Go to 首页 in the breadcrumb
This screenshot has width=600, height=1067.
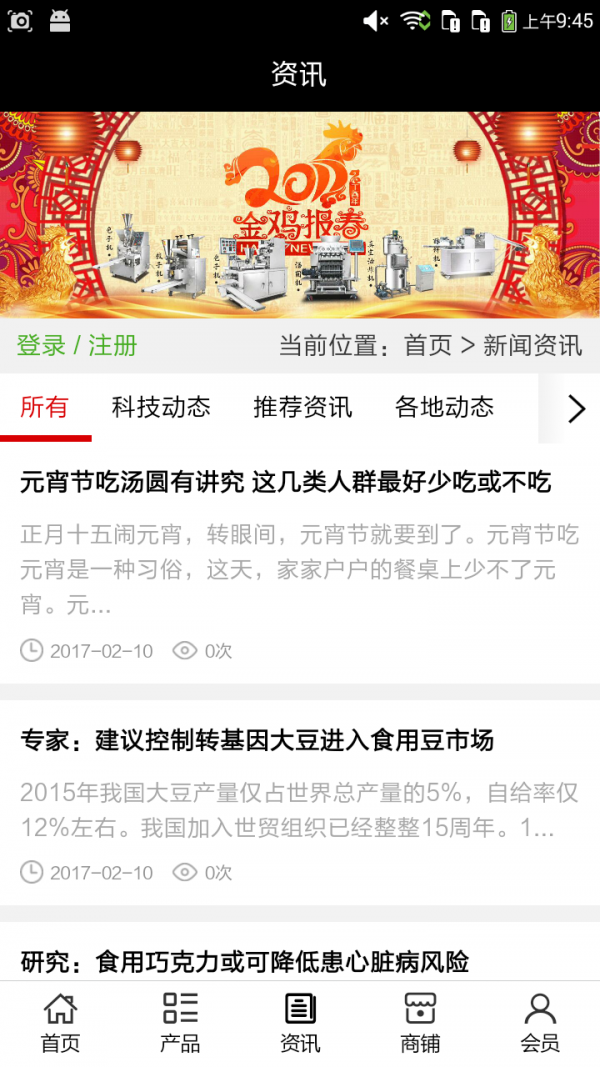pyautogui.click(x=428, y=346)
